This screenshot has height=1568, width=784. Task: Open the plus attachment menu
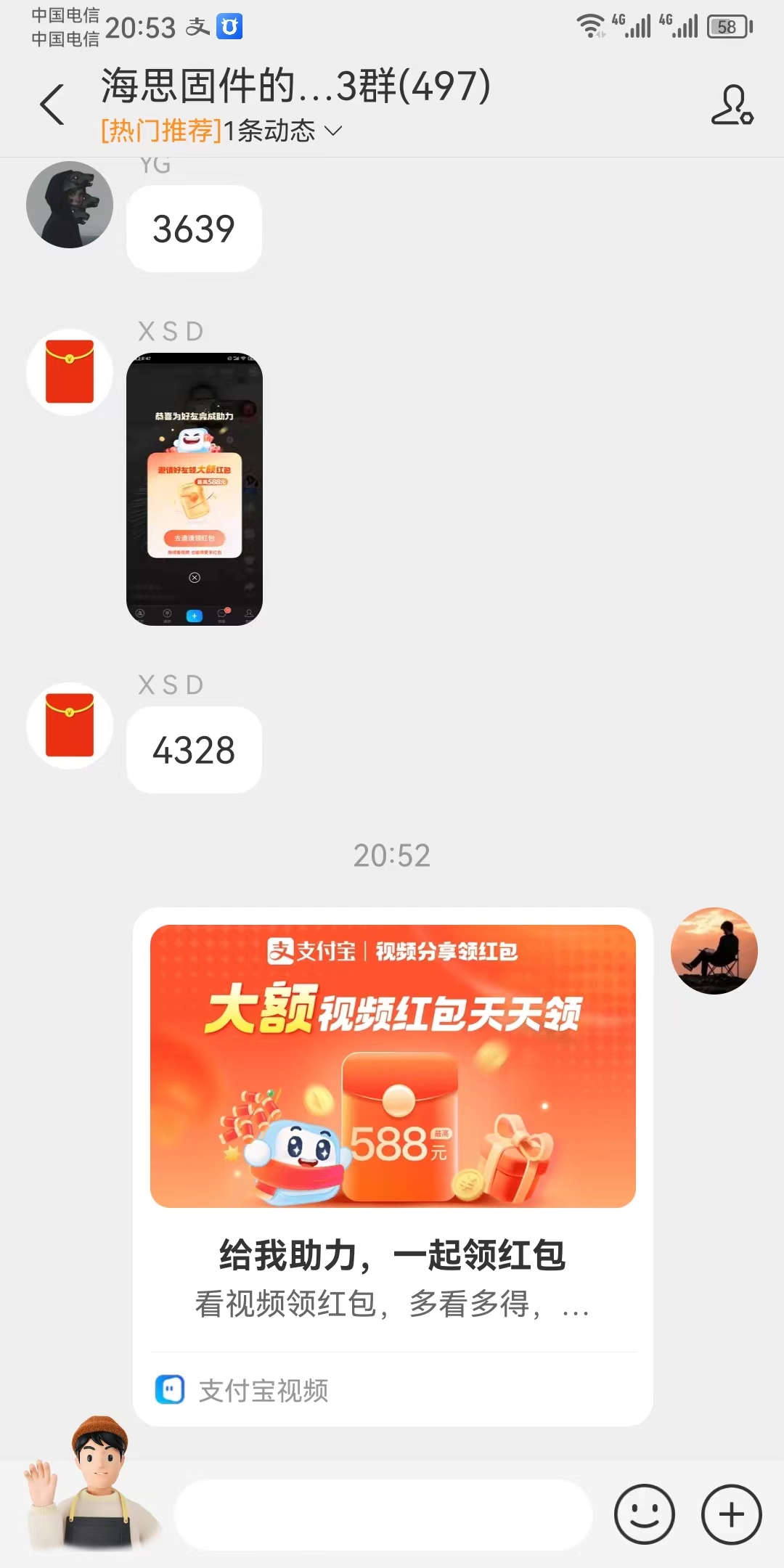pyautogui.click(x=731, y=1514)
